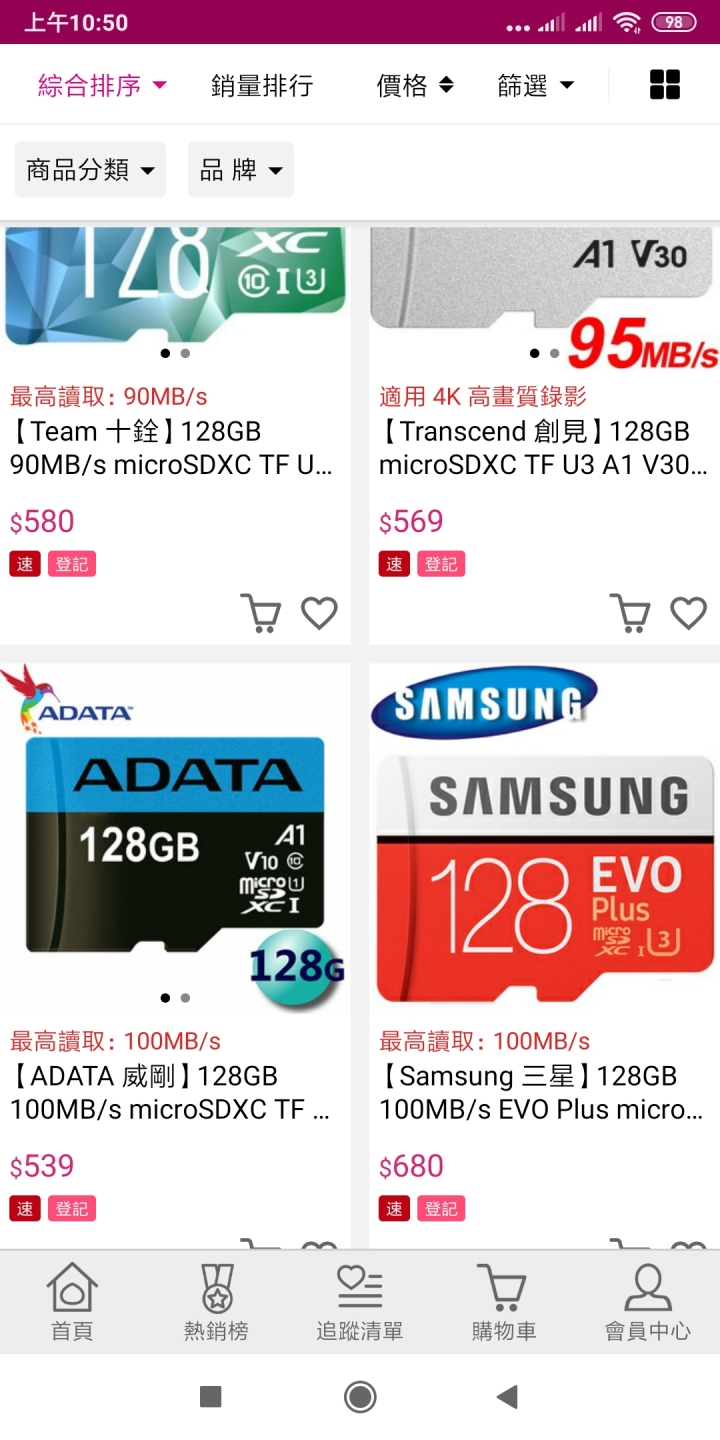Go to the 首頁 home tab
Image resolution: width=720 pixels, height=1440 pixels.
tap(72, 1301)
